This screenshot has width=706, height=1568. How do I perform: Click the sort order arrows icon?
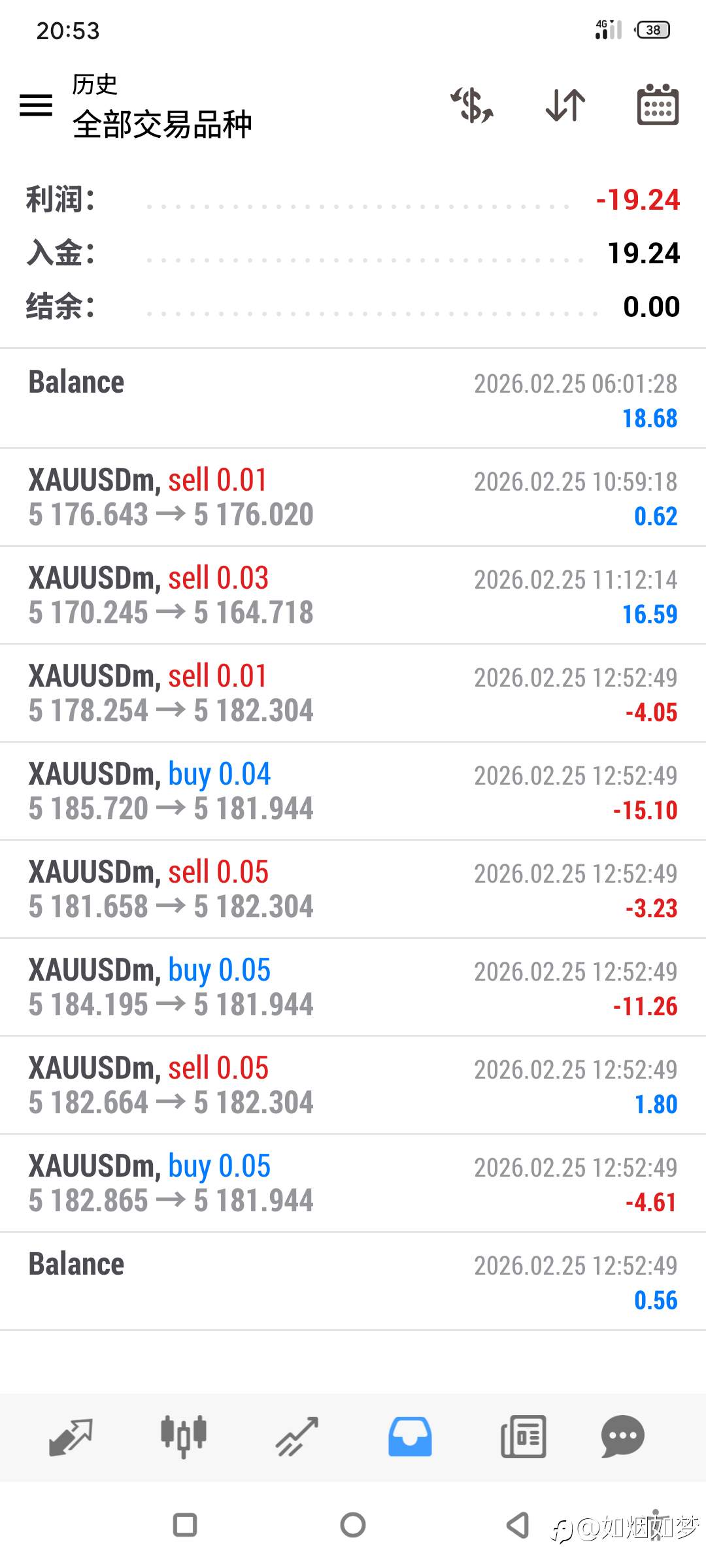565,106
